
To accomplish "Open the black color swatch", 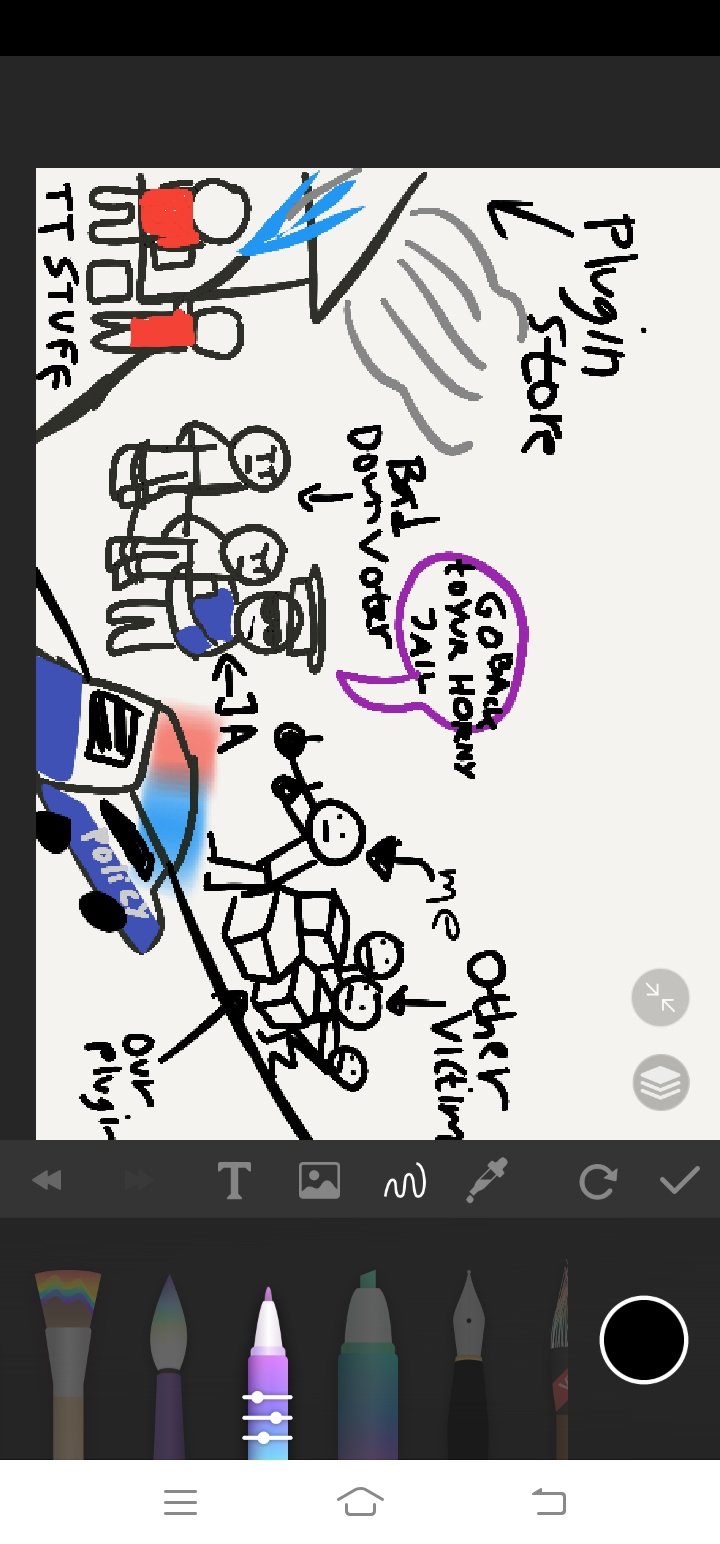I will (644, 1340).
